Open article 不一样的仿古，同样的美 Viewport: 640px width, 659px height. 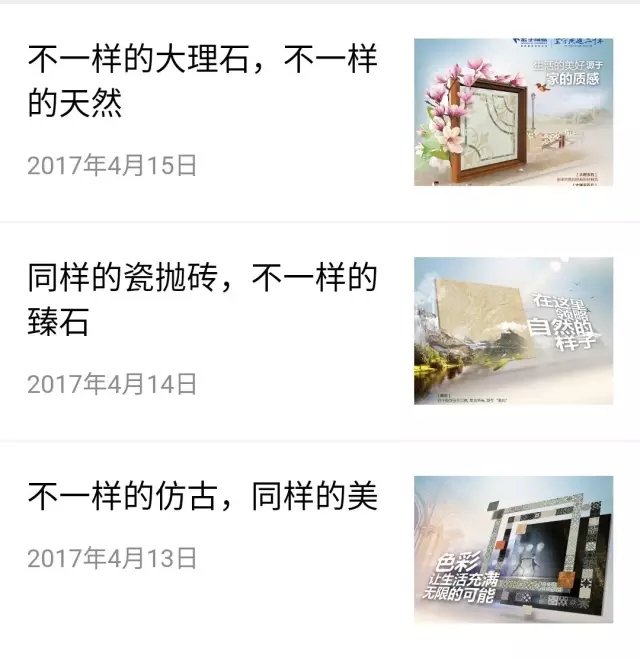[202, 496]
